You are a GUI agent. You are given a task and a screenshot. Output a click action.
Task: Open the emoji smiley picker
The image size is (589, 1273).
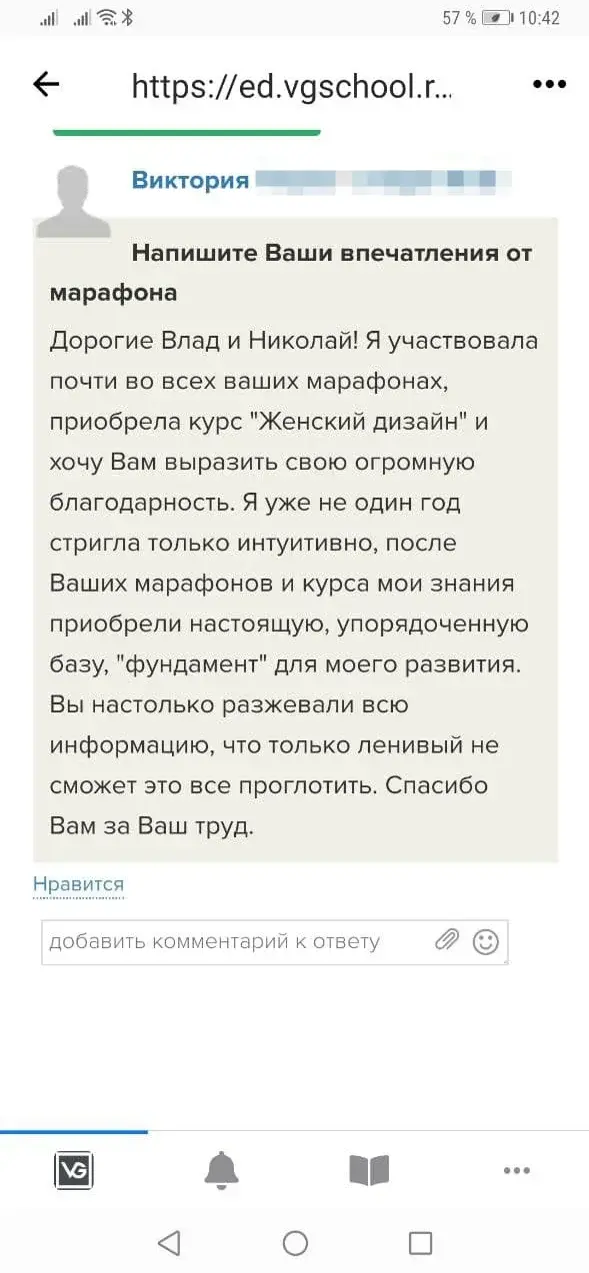pyautogui.click(x=485, y=941)
